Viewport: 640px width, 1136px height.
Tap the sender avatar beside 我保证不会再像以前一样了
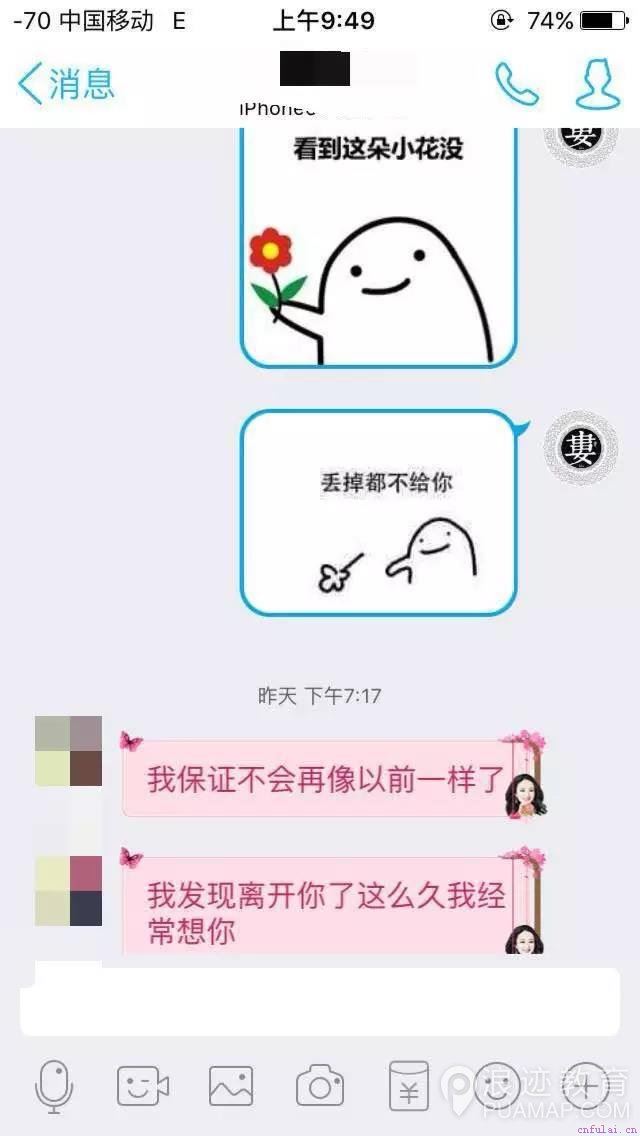pyautogui.click(x=68, y=750)
